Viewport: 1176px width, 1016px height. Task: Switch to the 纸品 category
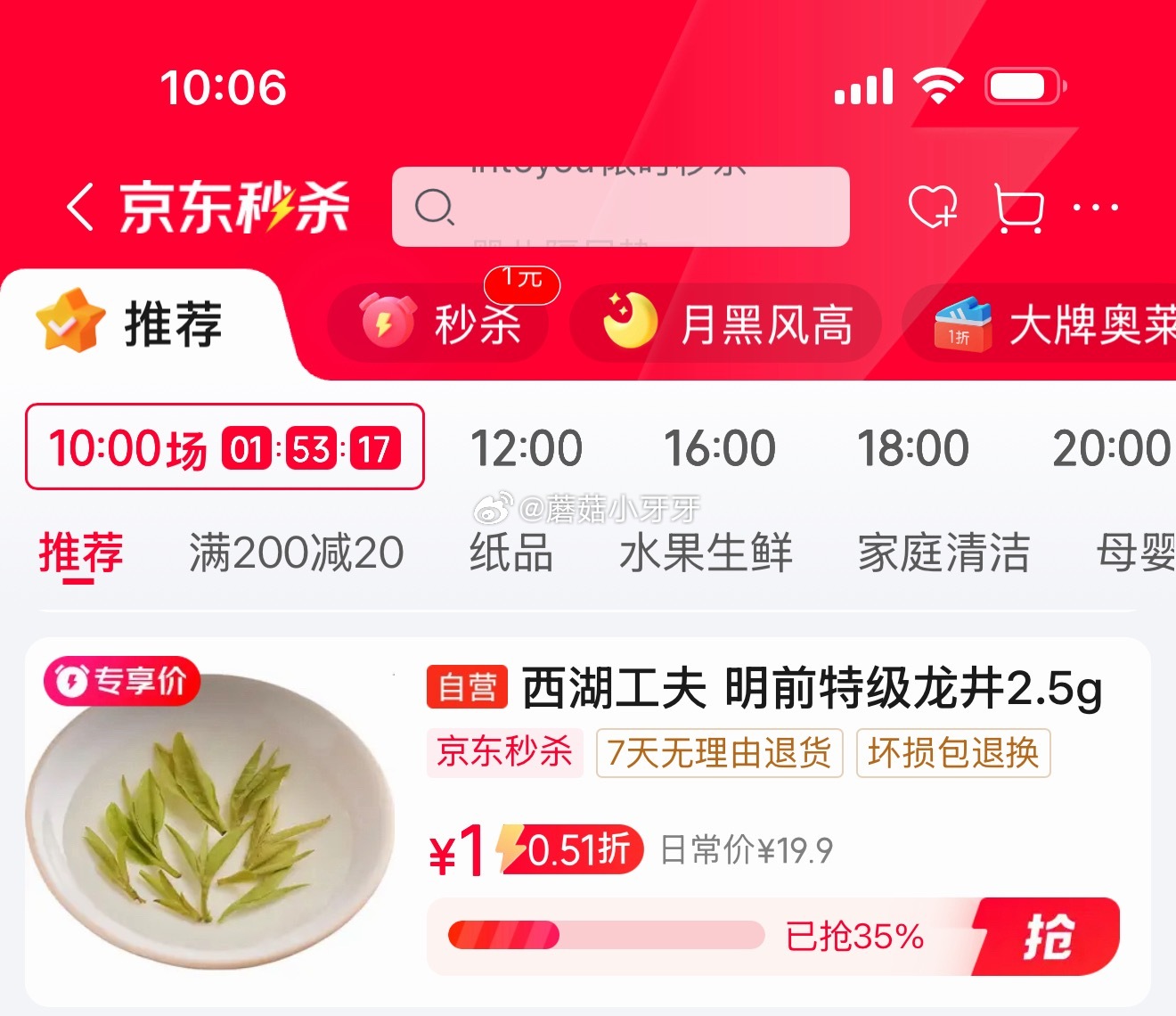(x=511, y=553)
